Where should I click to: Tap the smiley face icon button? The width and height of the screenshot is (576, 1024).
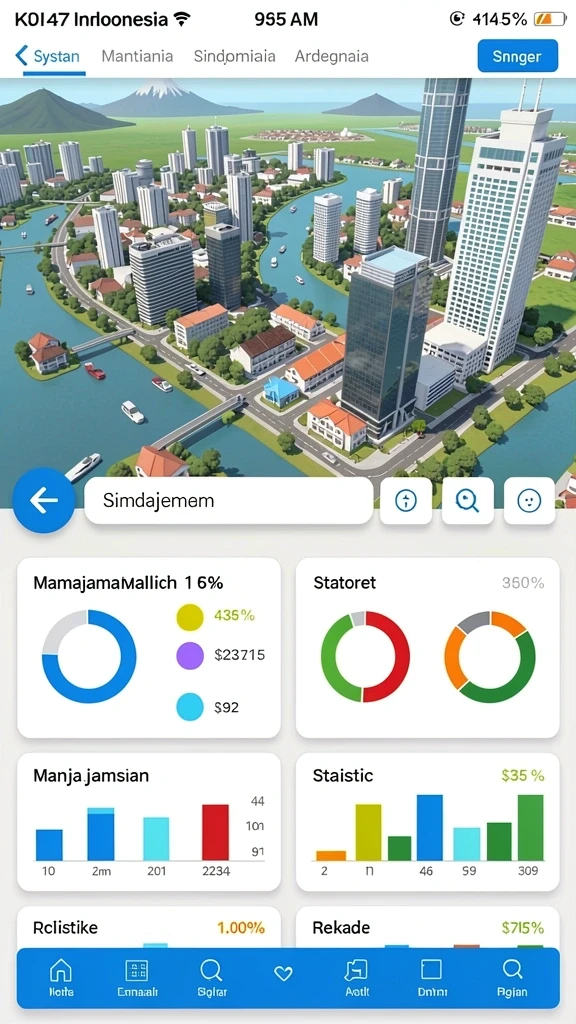529,501
